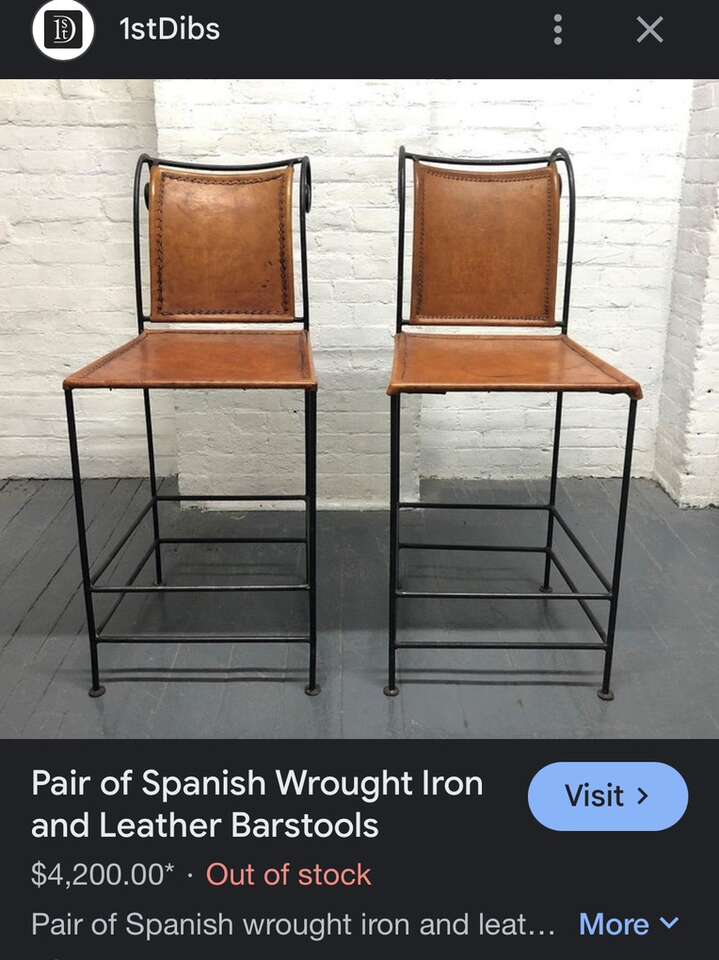
Task: Open the 1stDibs source link
Action: tap(169, 30)
